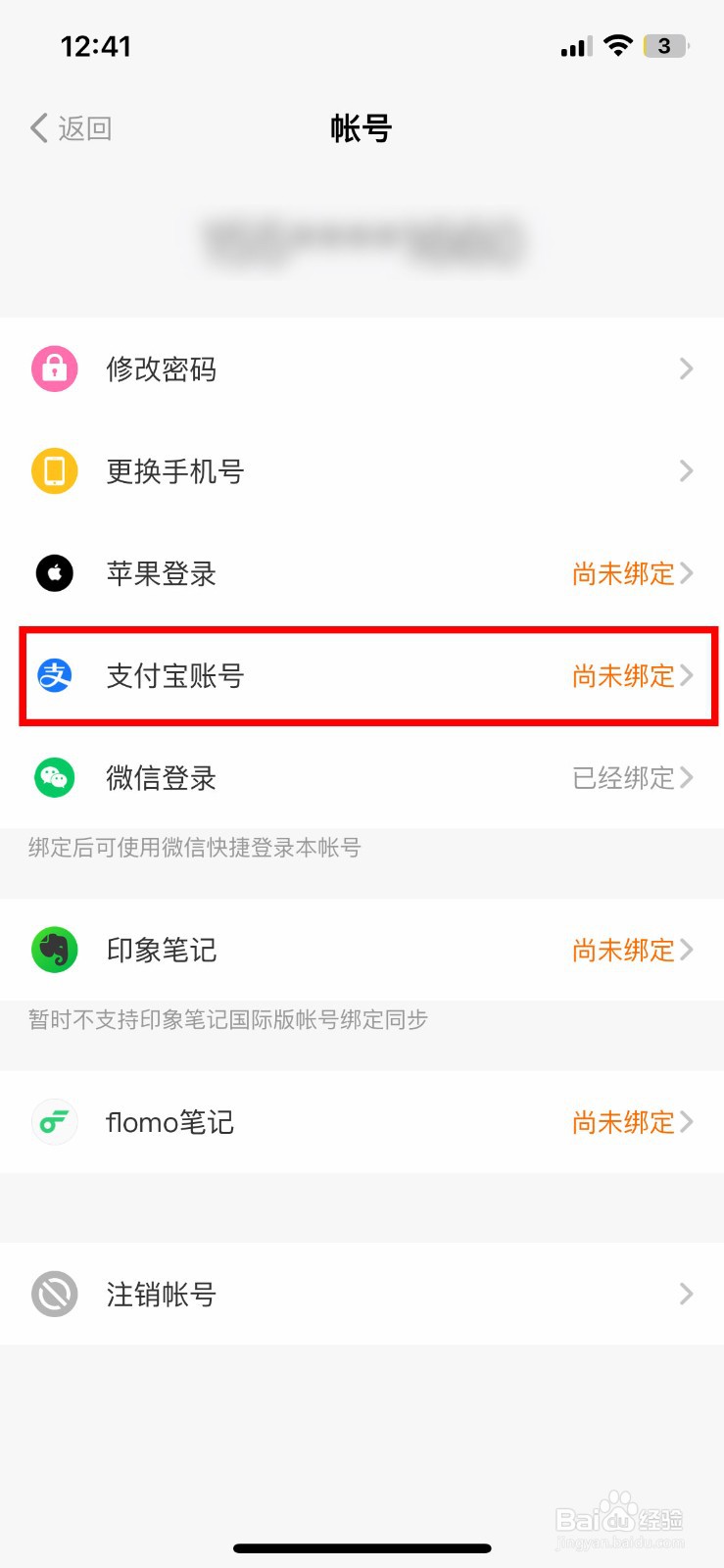Image resolution: width=724 pixels, height=1568 pixels.
Task: Select the 帐号 title at the top
Action: 362,128
